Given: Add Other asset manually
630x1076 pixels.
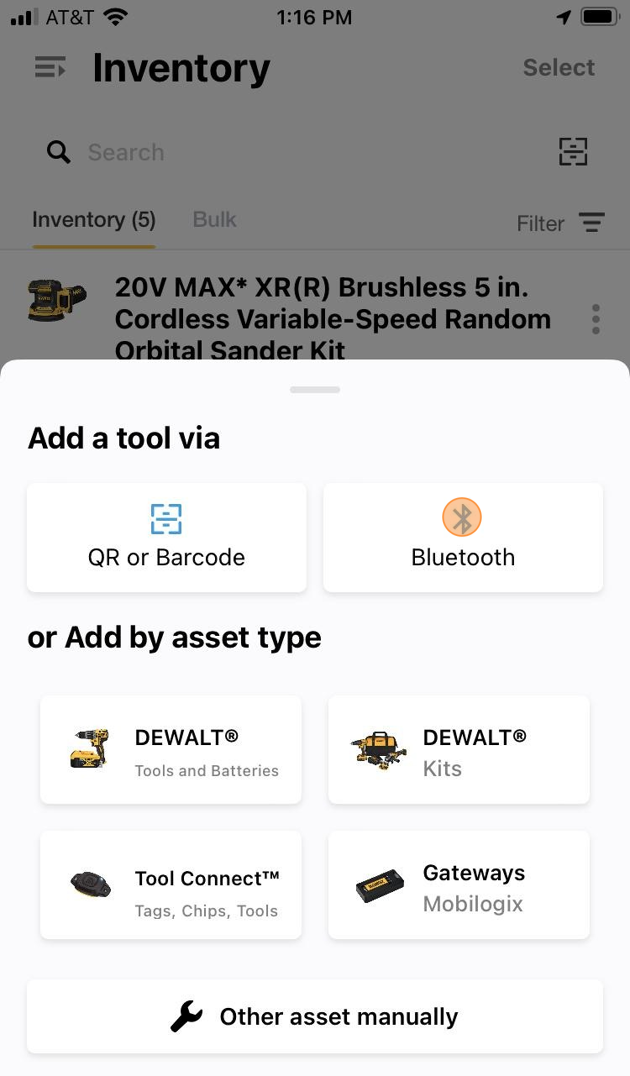Looking at the screenshot, I should click(x=314, y=1016).
